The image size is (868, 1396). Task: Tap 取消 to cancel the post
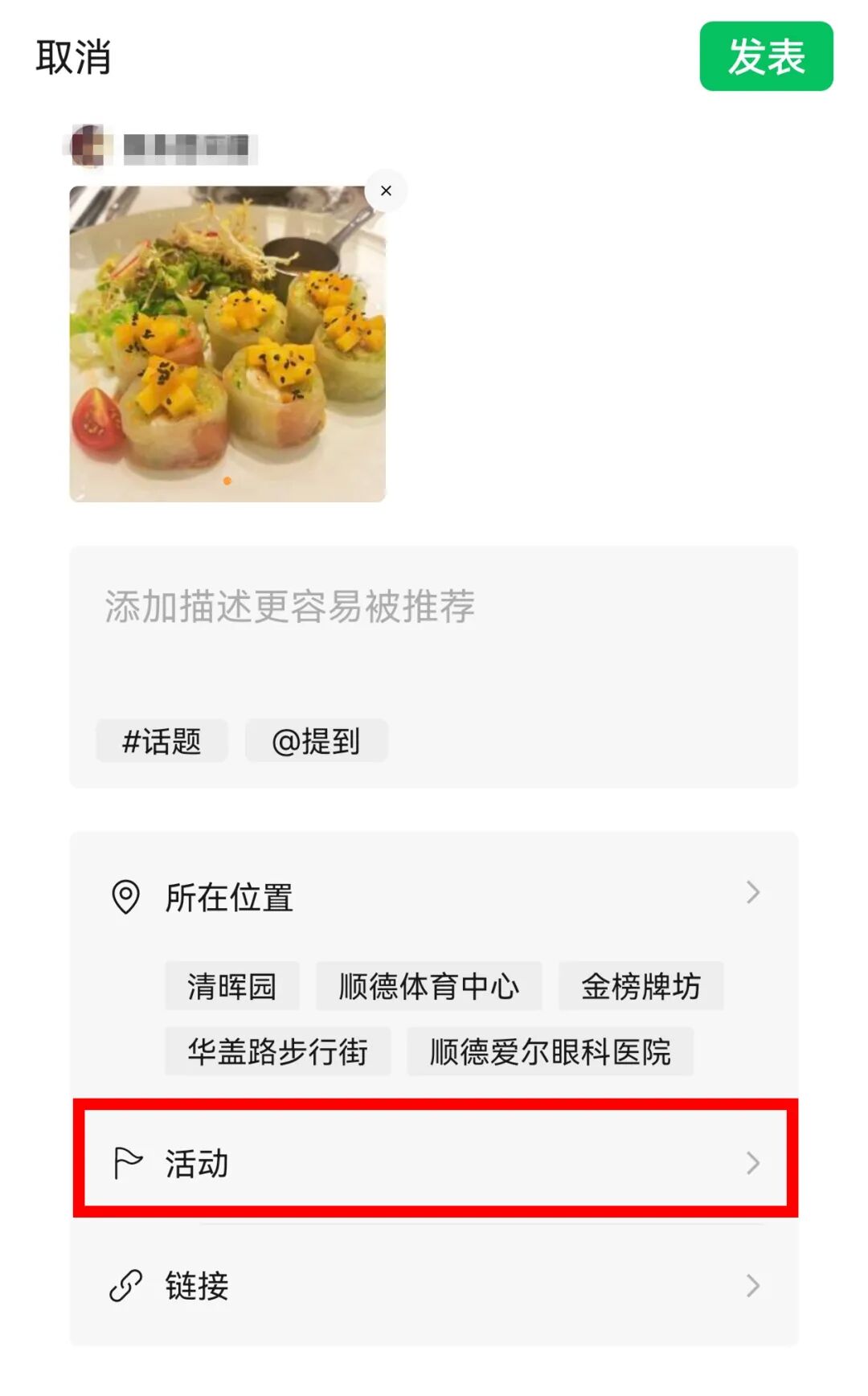[x=73, y=57]
